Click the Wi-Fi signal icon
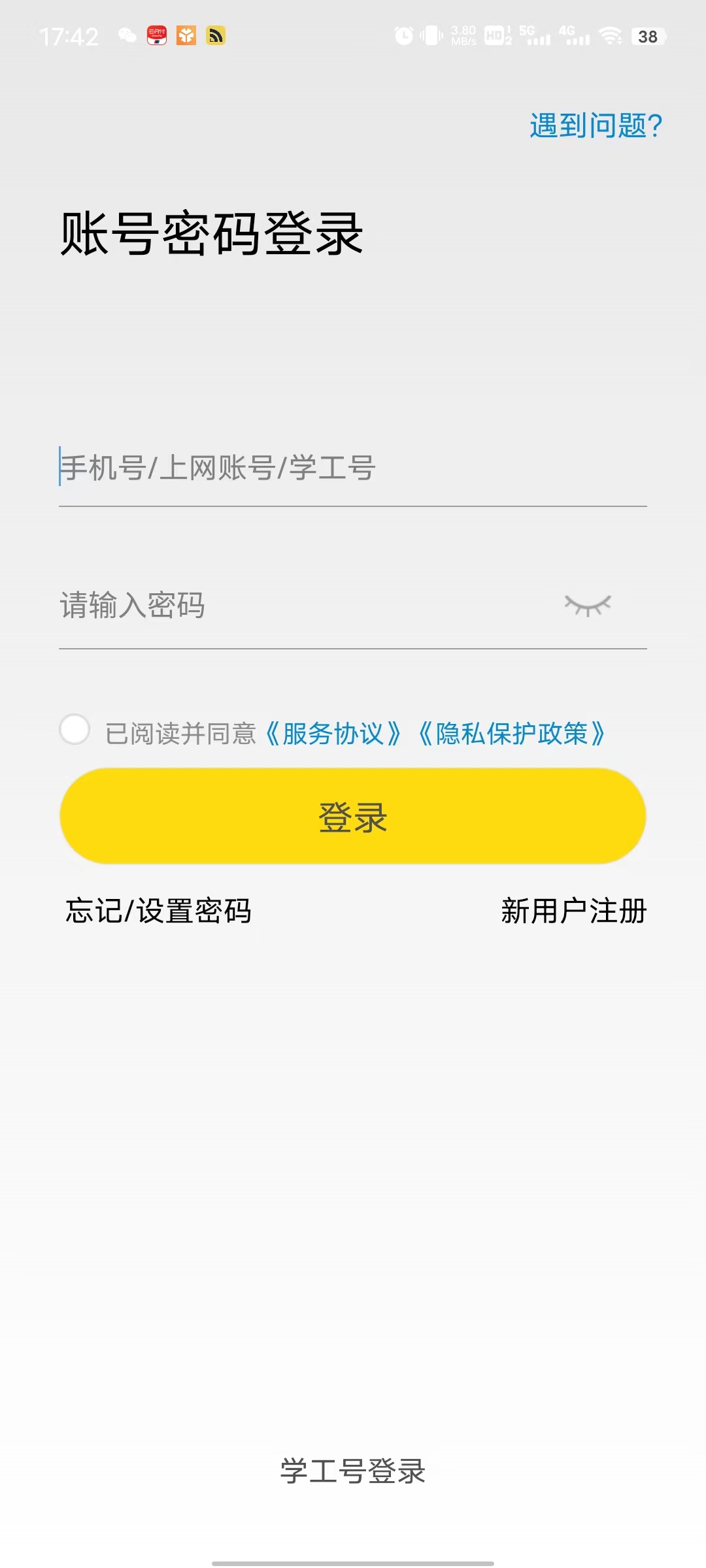706x1568 pixels. pos(611,37)
